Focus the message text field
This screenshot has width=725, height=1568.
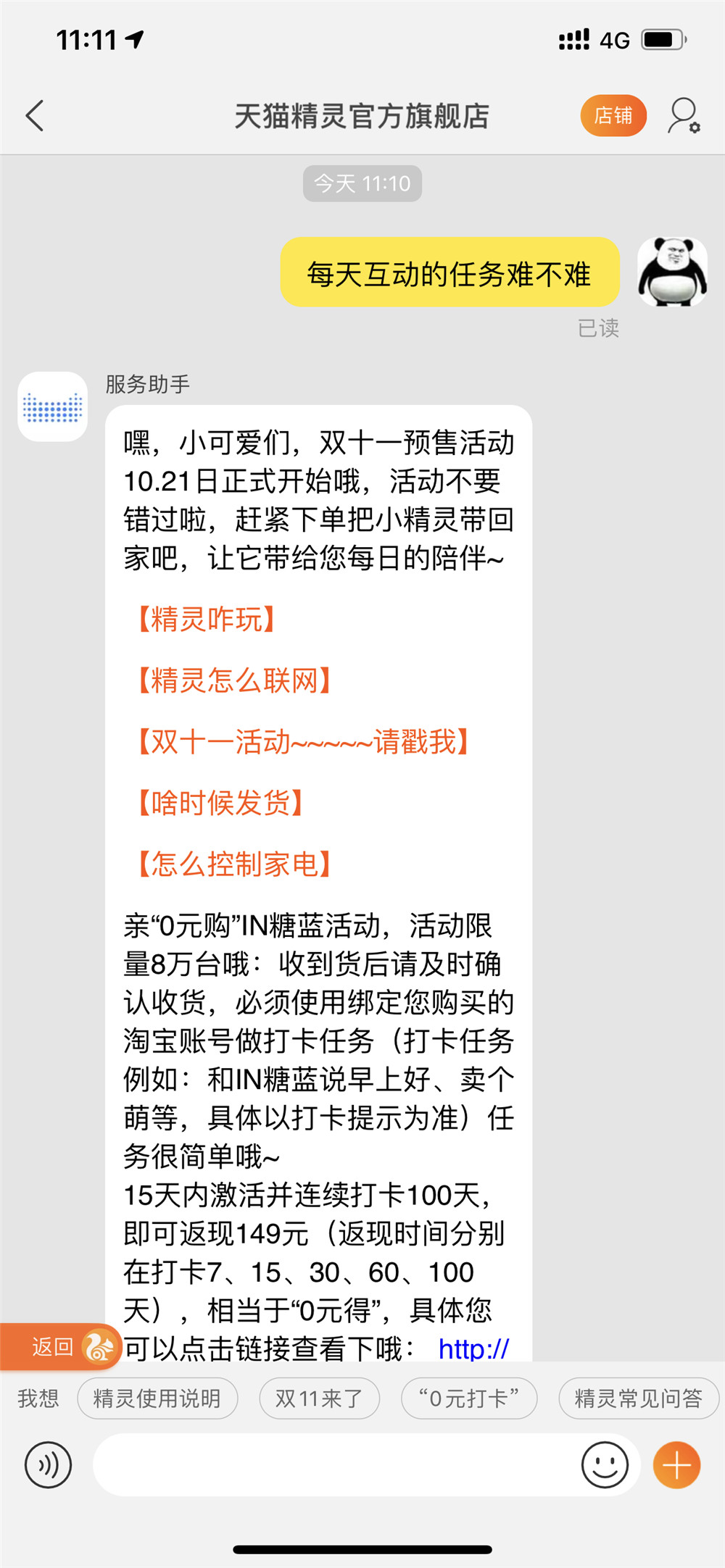333,1464
